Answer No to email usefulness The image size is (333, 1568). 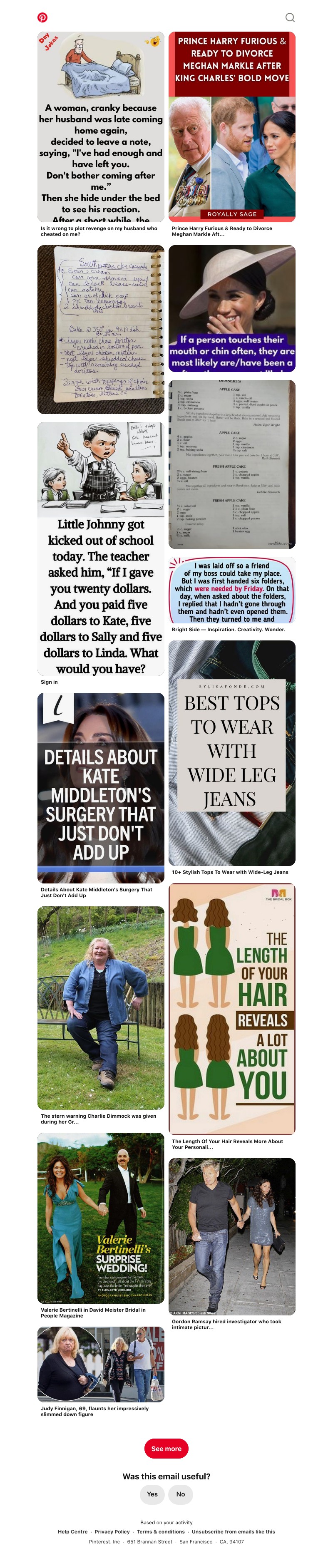click(x=180, y=1494)
